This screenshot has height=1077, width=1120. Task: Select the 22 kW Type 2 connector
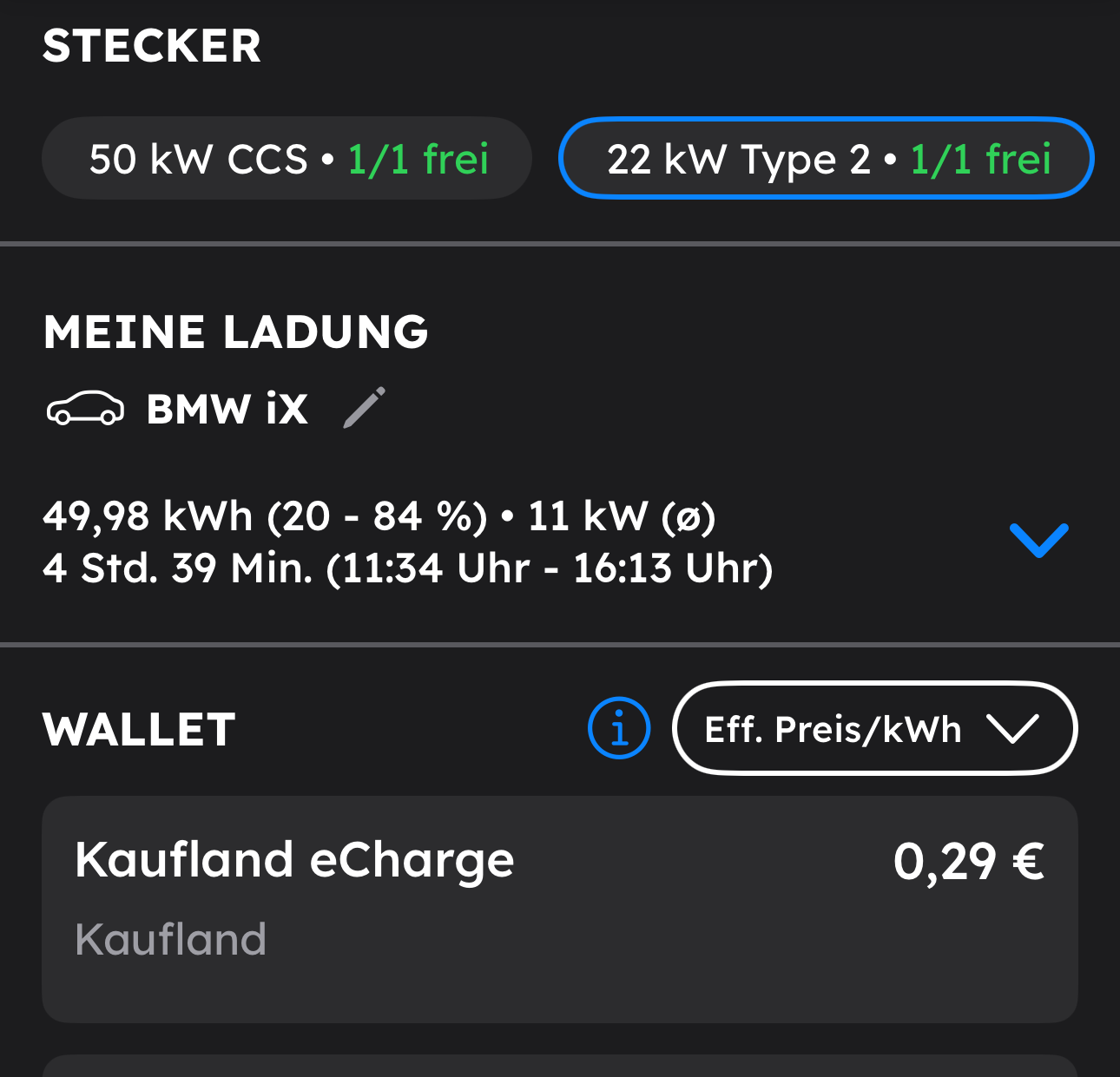click(826, 159)
